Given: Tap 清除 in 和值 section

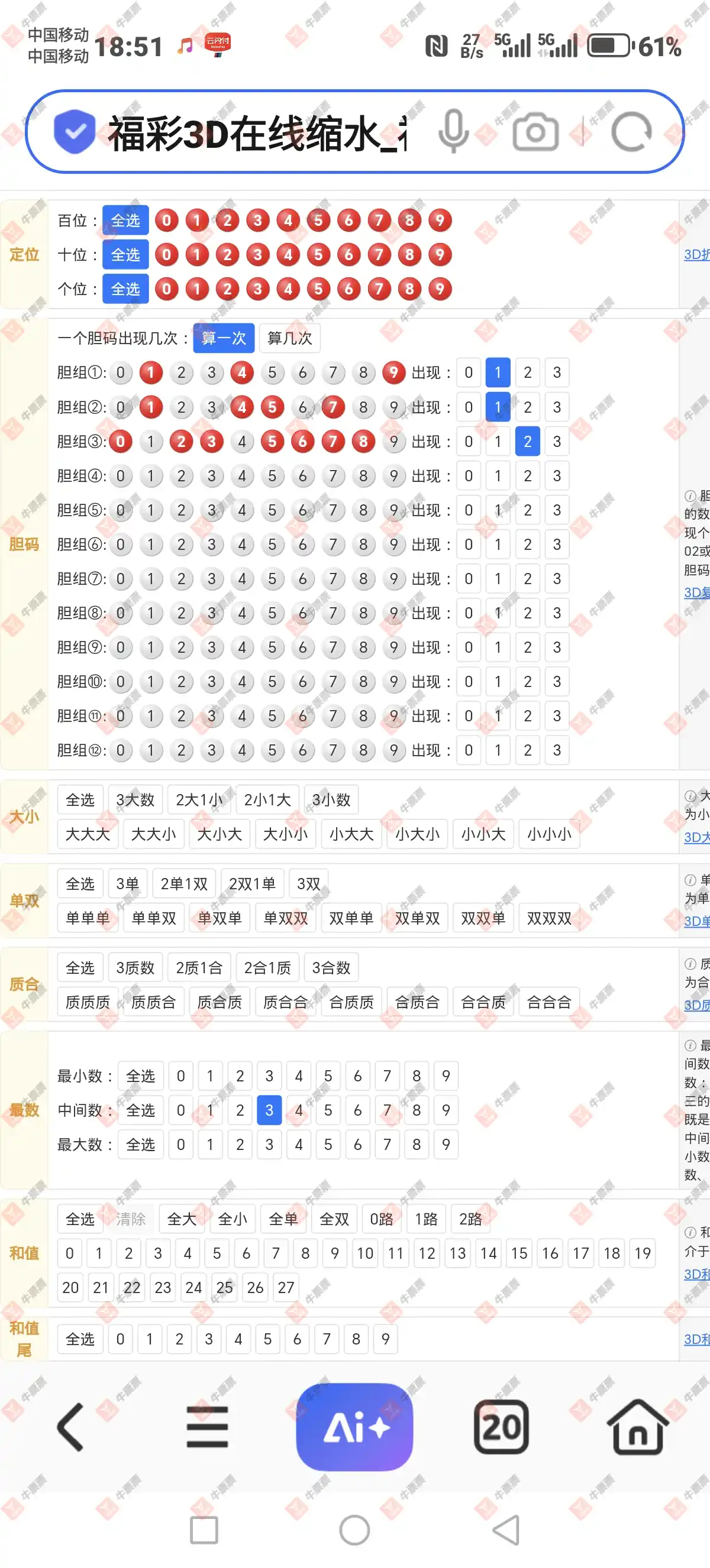Looking at the screenshot, I should point(131,1219).
